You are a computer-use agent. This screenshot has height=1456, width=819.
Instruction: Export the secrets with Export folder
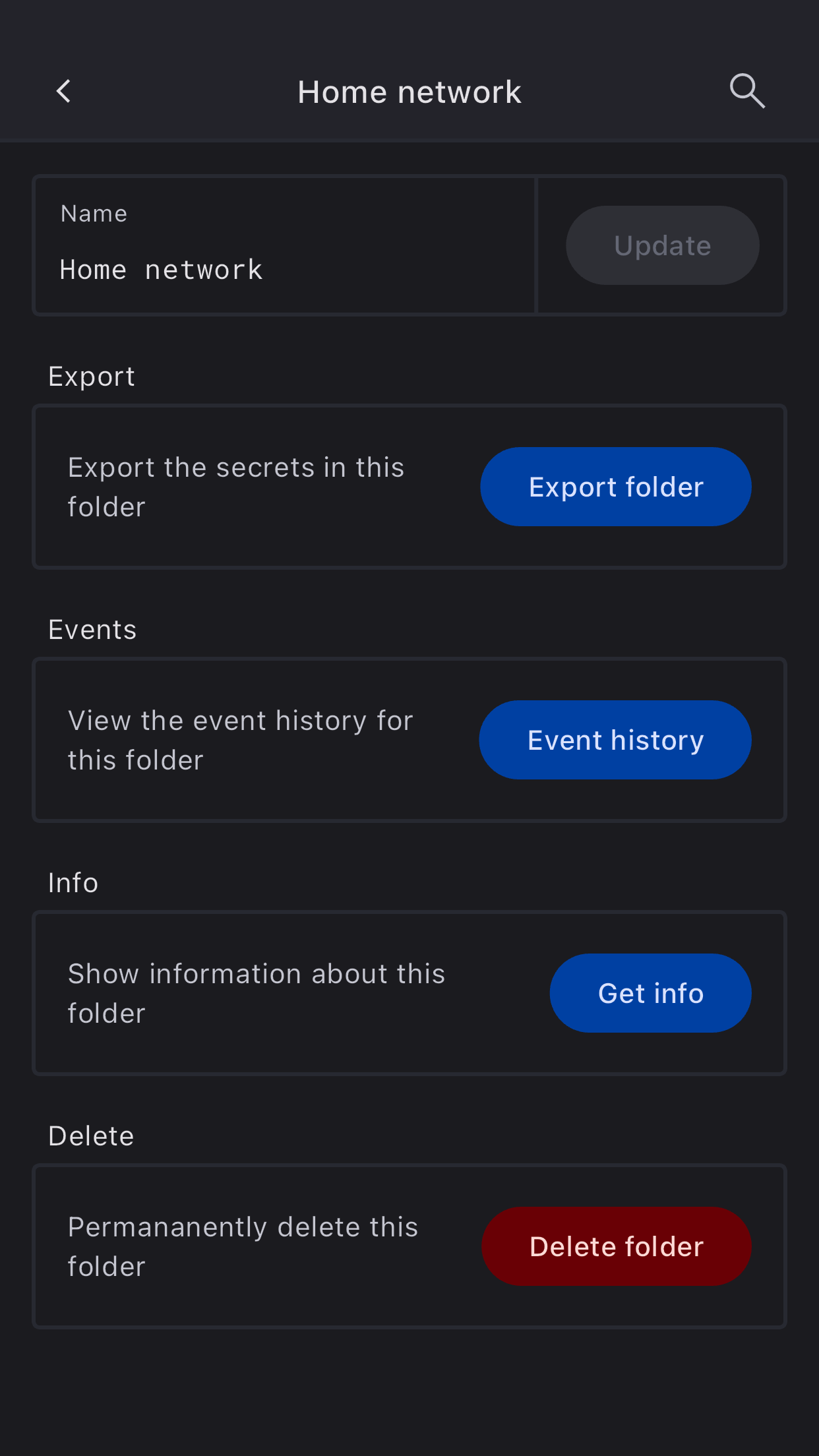pos(615,487)
